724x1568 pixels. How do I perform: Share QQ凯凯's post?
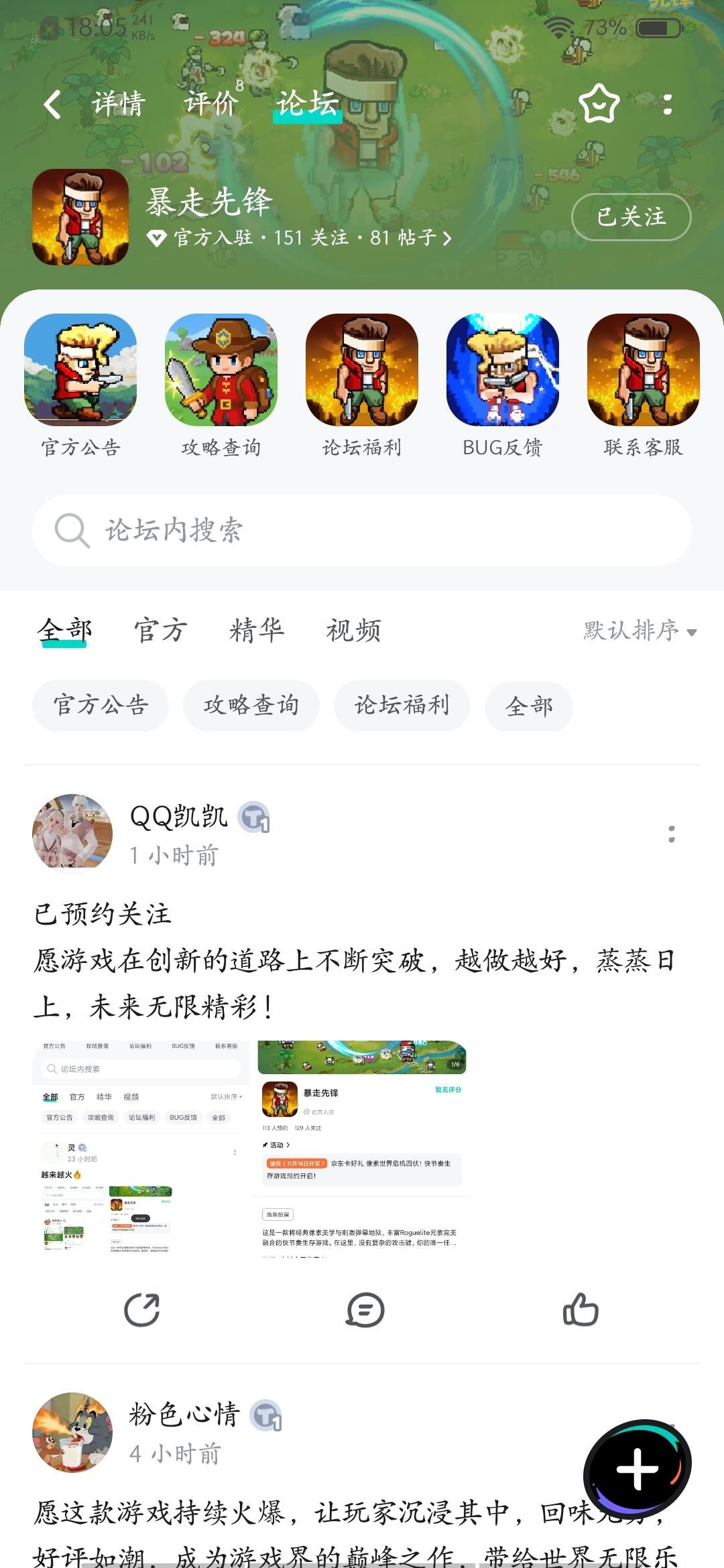click(141, 1311)
